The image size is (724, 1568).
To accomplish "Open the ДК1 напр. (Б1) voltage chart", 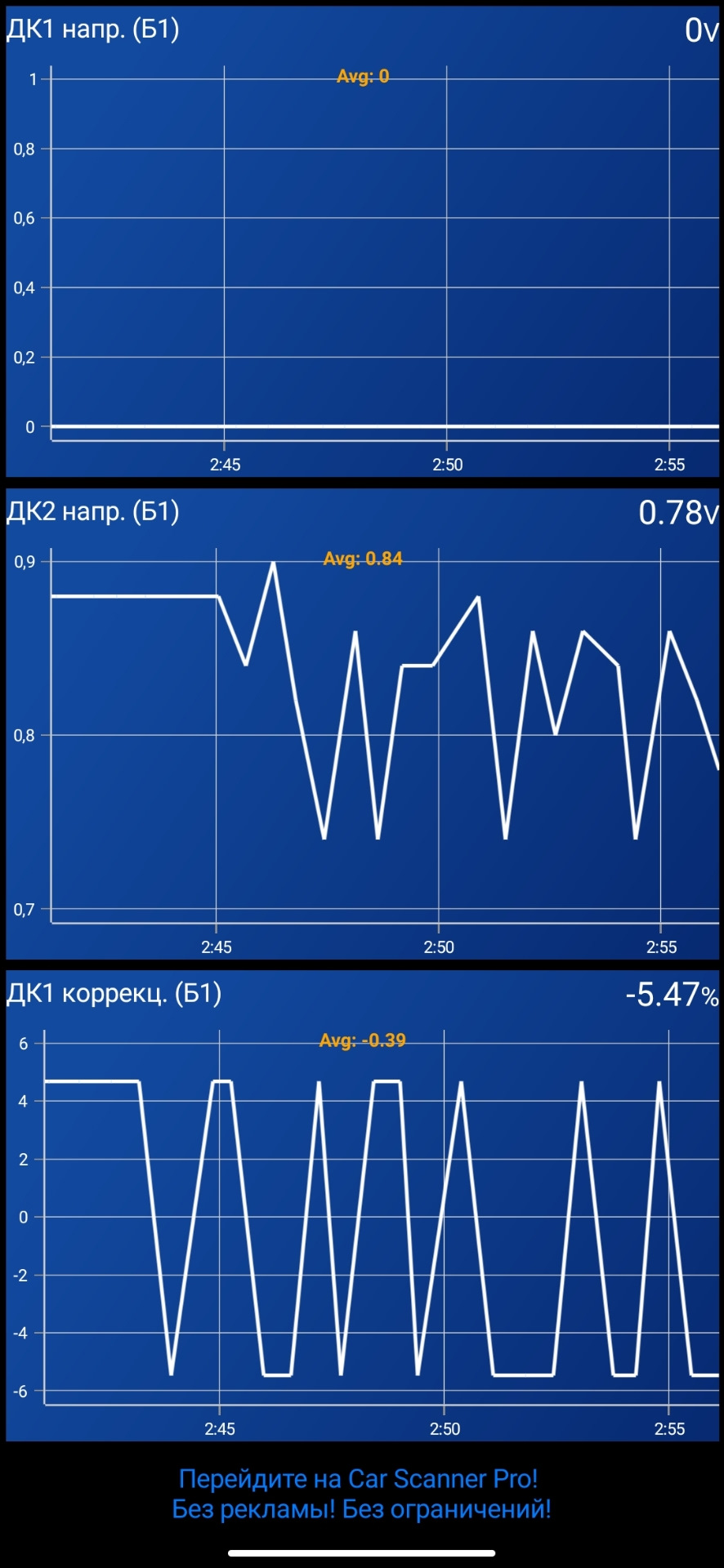I will coord(362,245).
